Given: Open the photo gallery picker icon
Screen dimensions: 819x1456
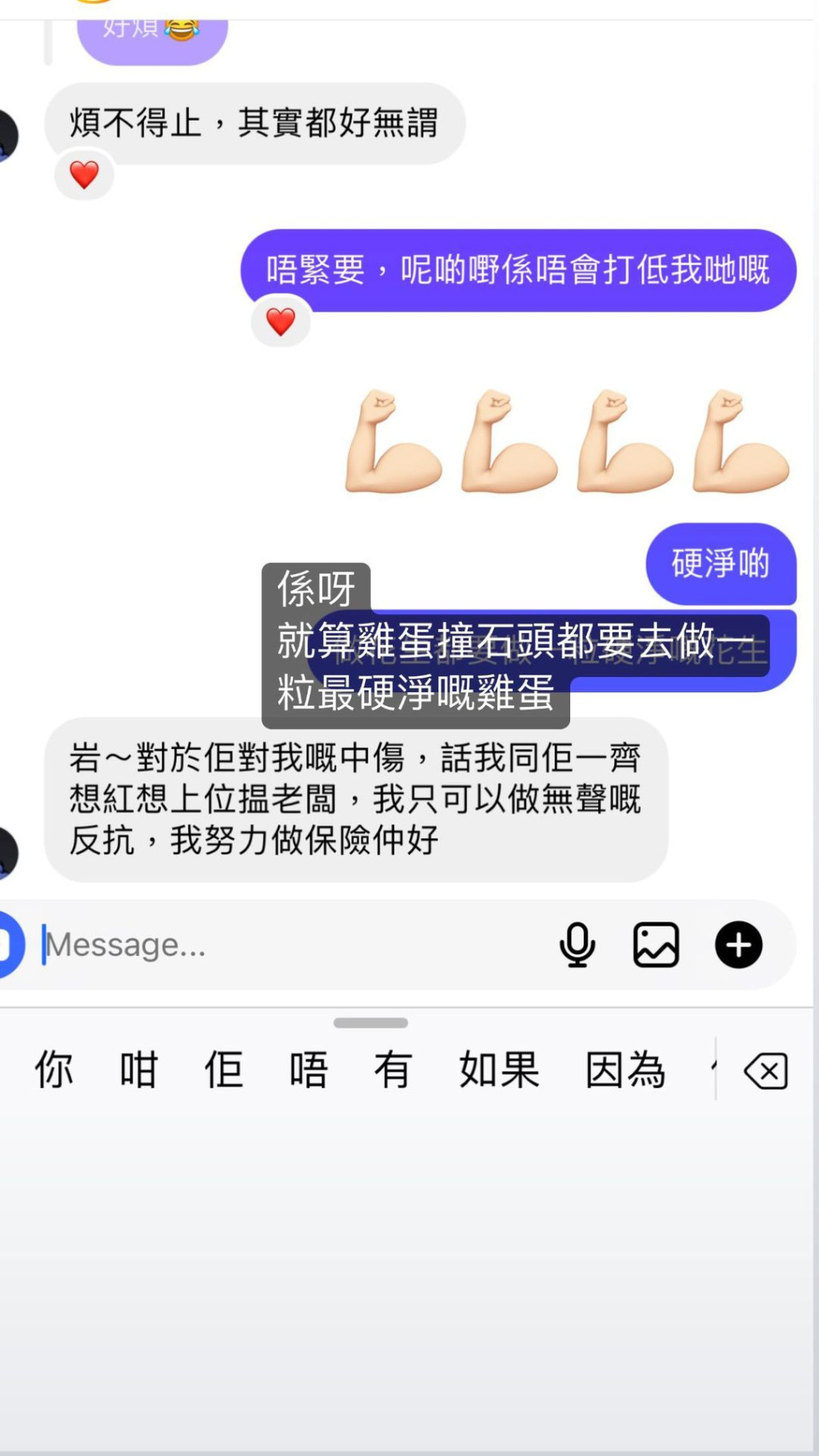Looking at the screenshot, I should tap(656, 945).
